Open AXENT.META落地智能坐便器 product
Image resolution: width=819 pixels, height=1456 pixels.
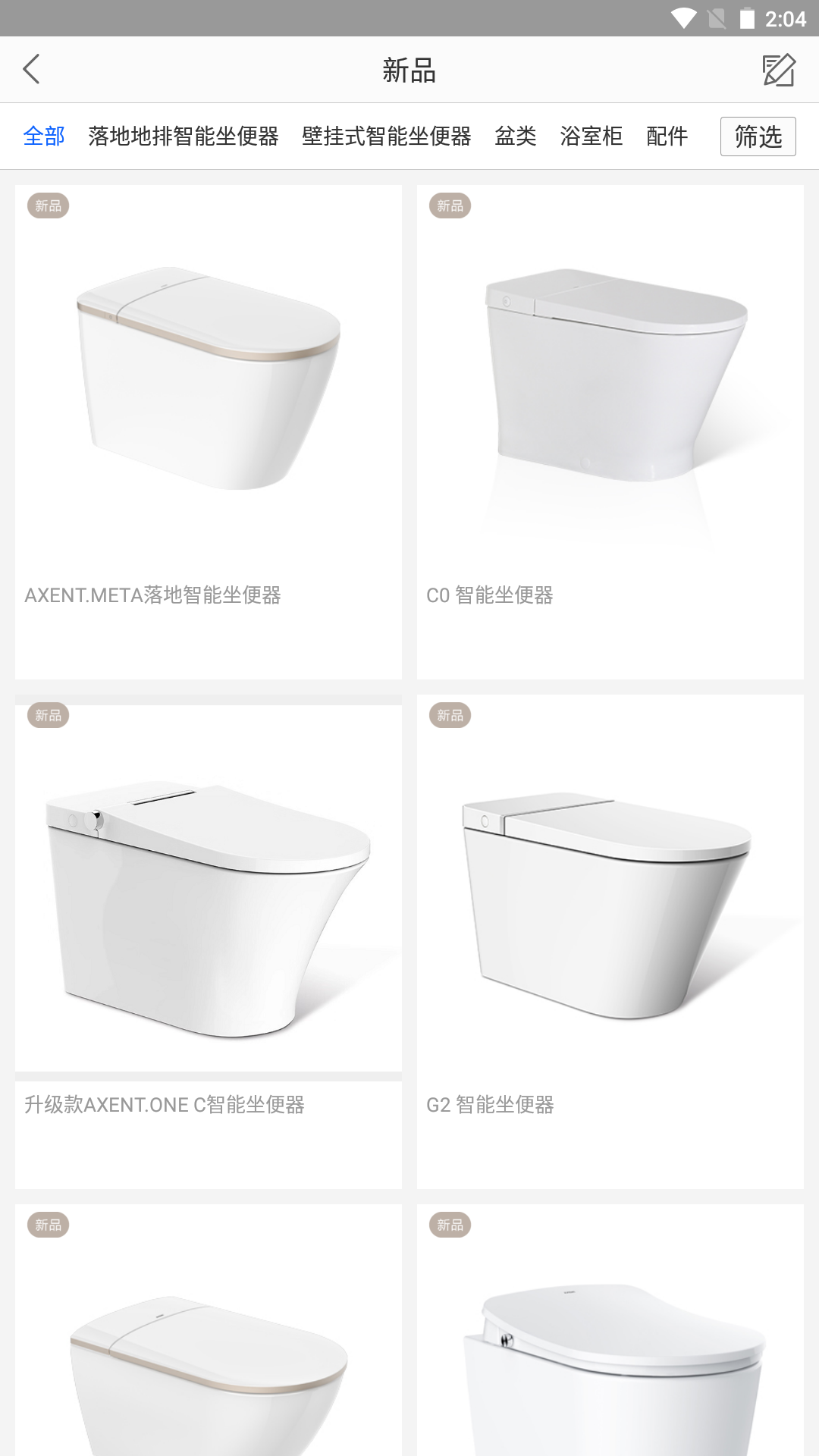tap(209, 432)
